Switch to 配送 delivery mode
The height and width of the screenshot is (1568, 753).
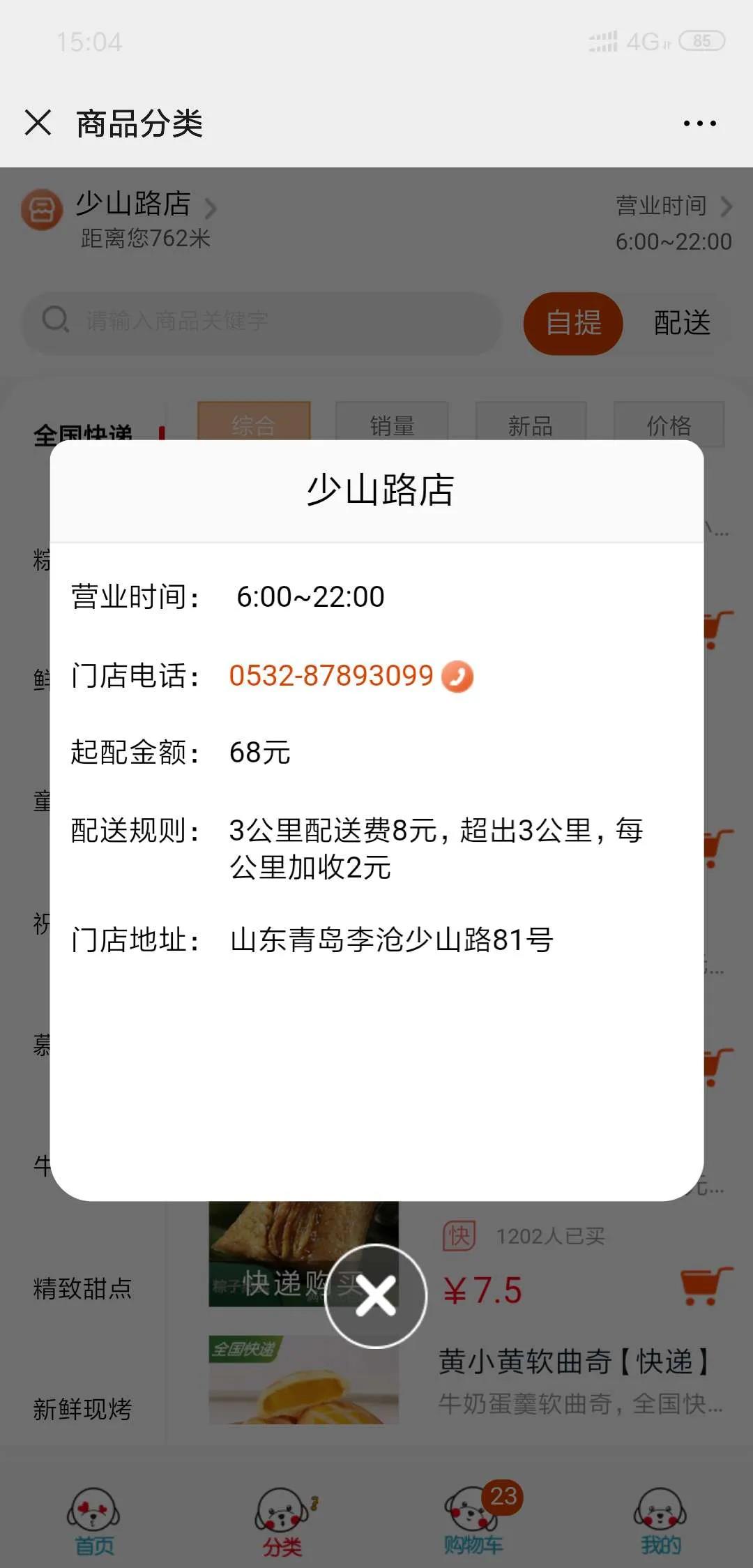pos(682,322)
